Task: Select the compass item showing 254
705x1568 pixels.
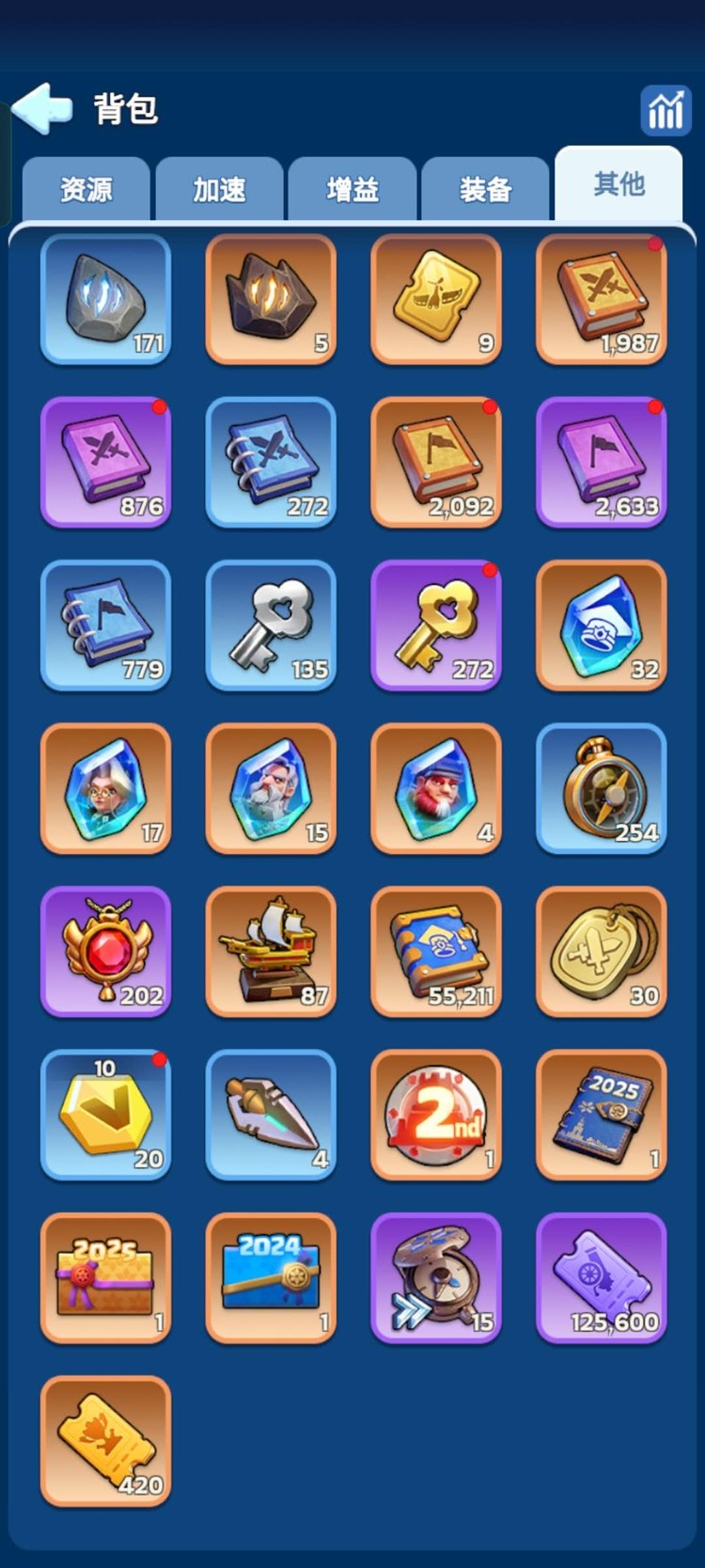Action: click(x=602, y=788)
